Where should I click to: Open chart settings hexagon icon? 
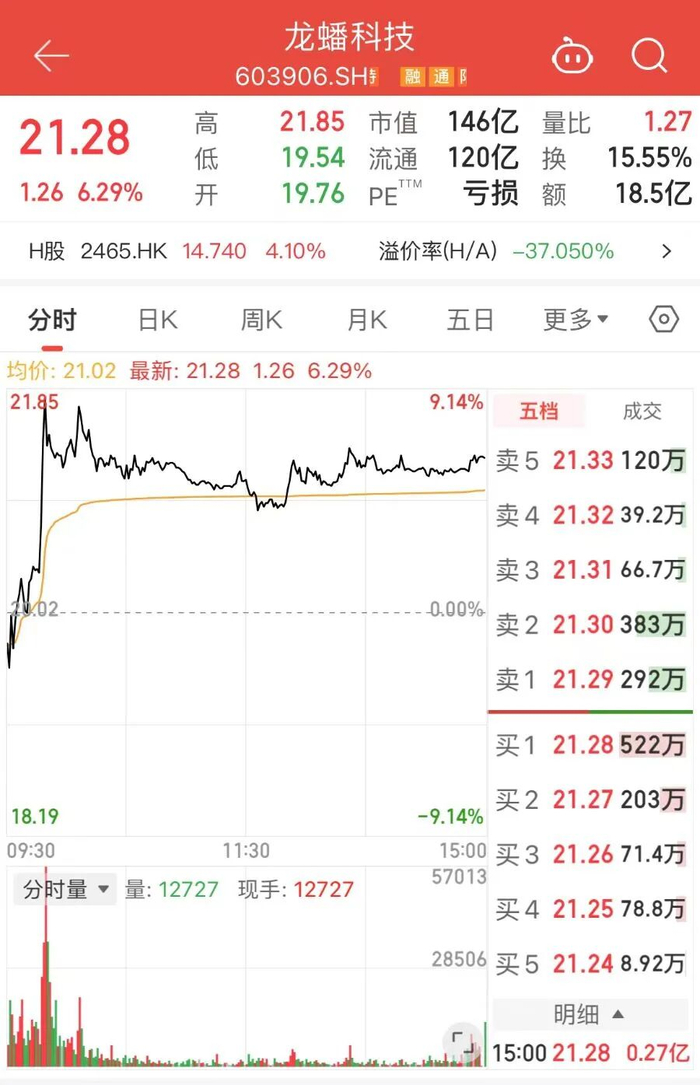point(664,320)
